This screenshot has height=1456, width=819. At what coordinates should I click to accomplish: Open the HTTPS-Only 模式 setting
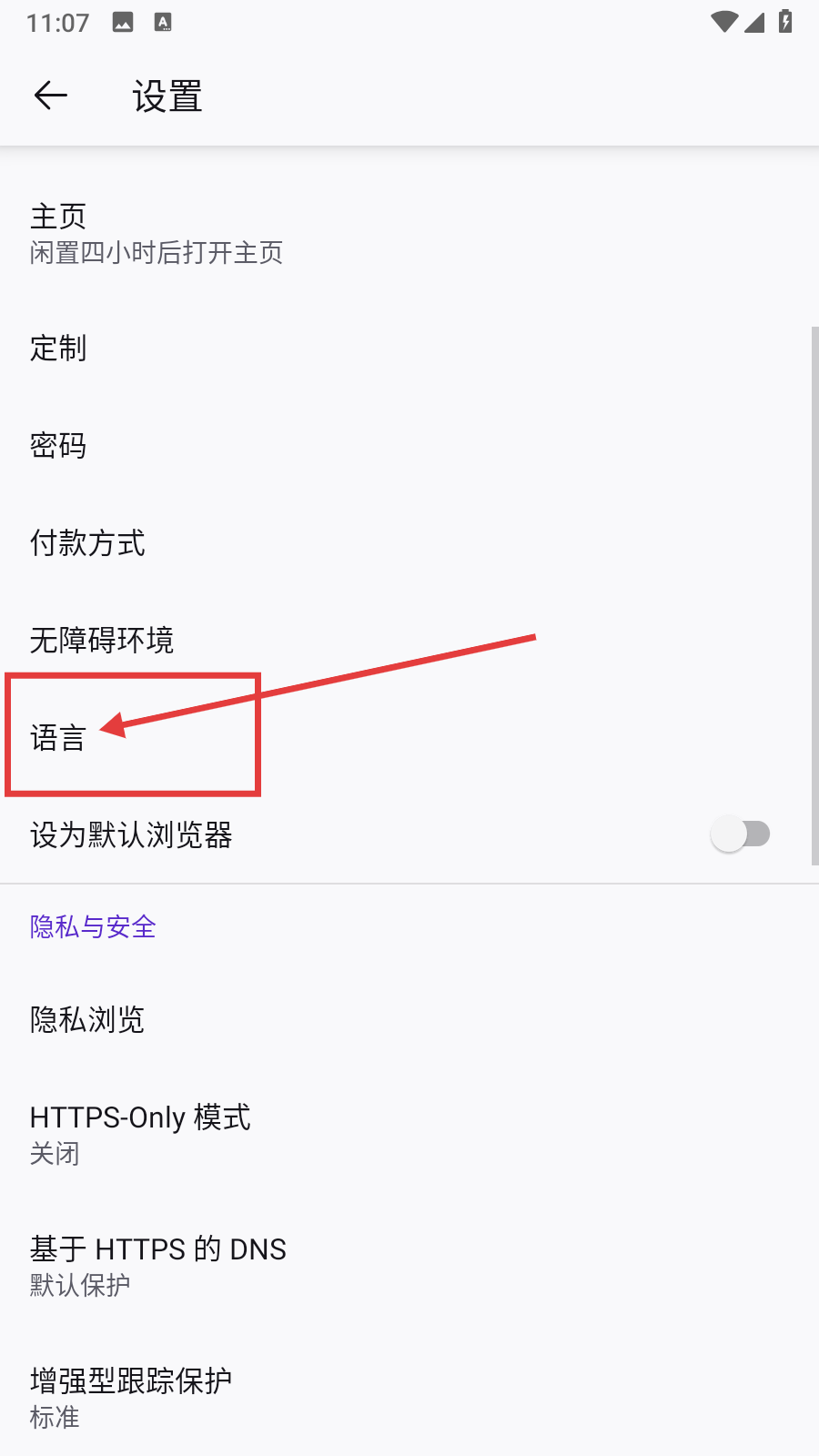[x=140, y=1134]
